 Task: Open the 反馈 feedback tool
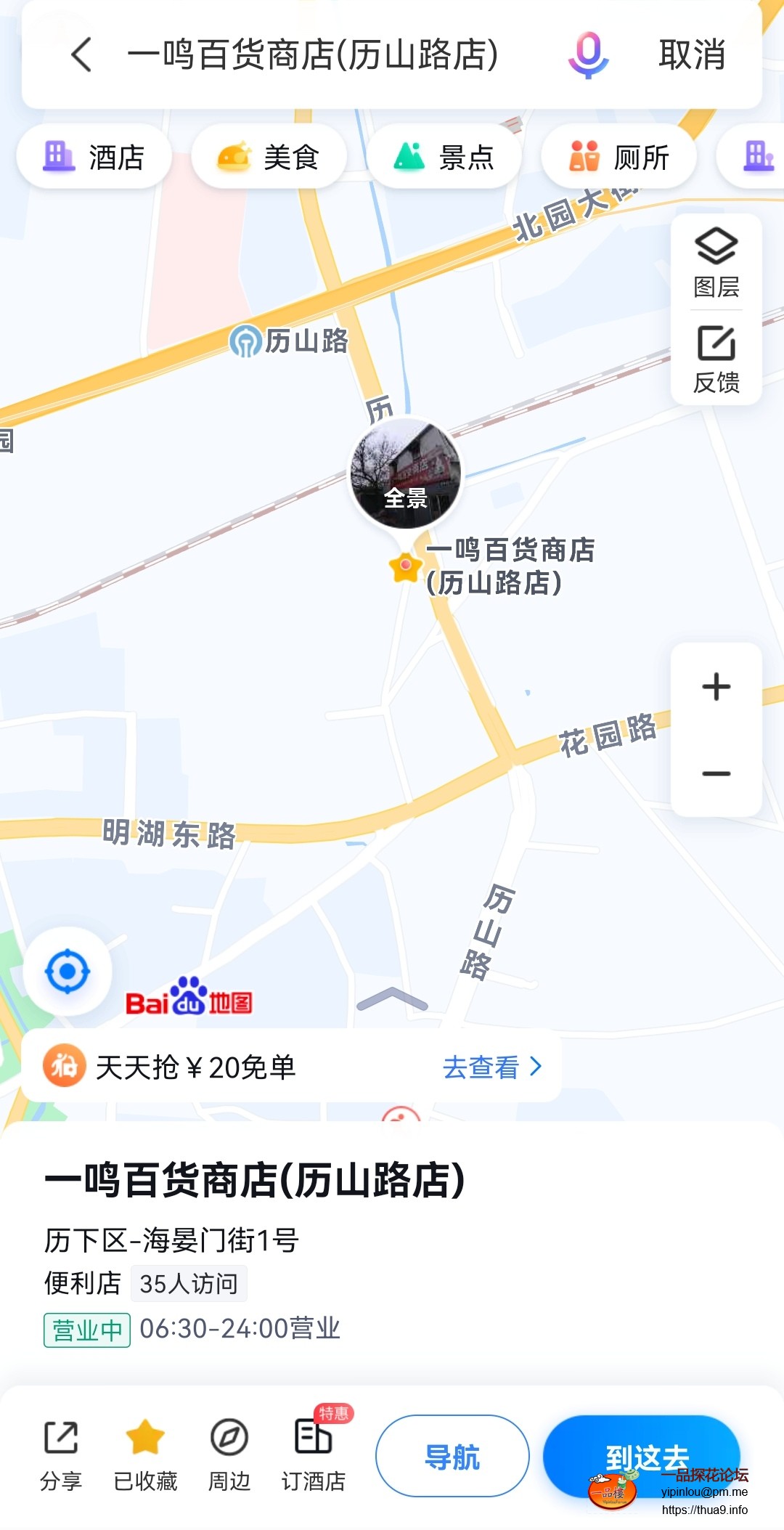point(715,363)
